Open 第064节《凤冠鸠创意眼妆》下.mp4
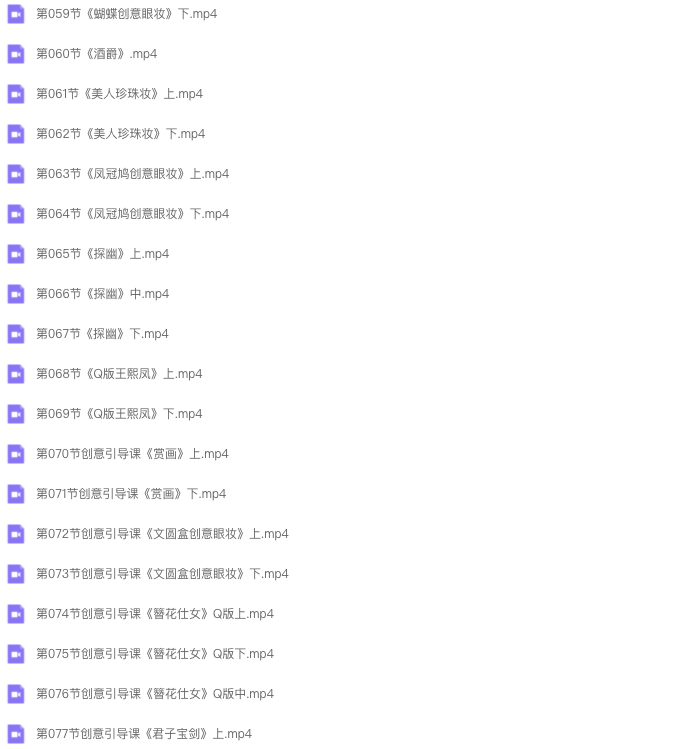690x749 pixels. pos(132,214)
